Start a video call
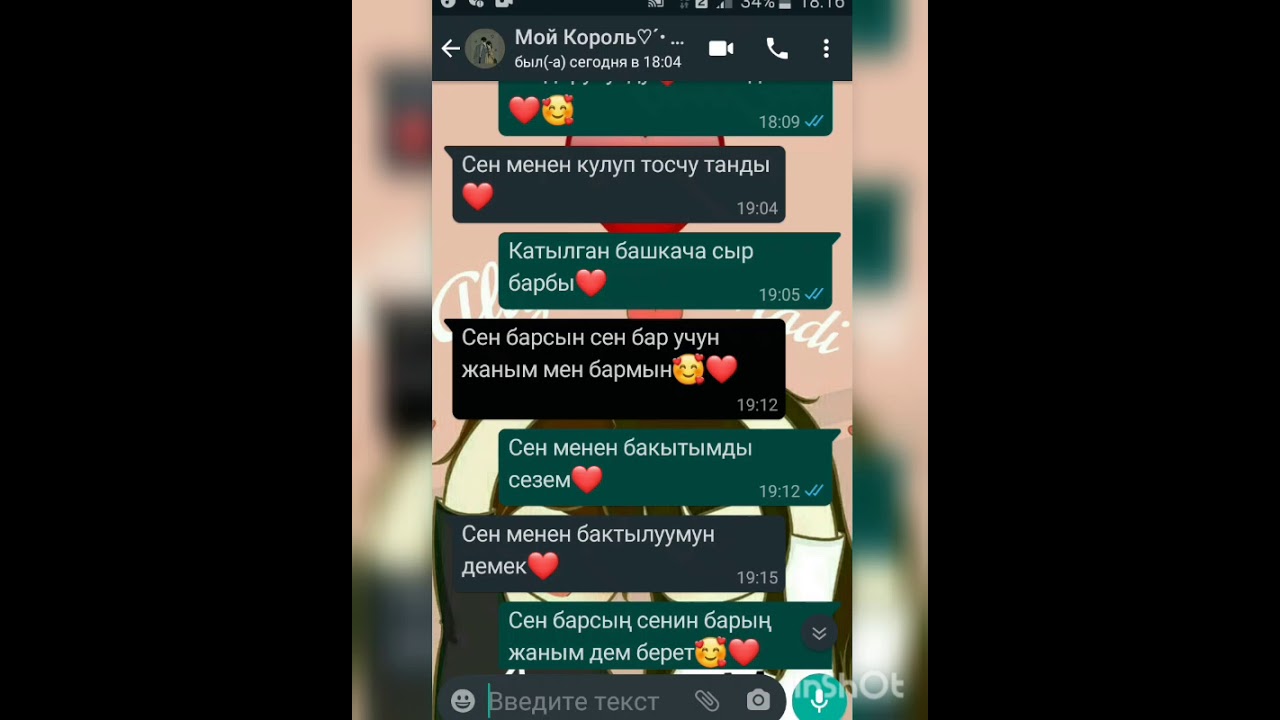1280x720 pixels. pos(721,48)
